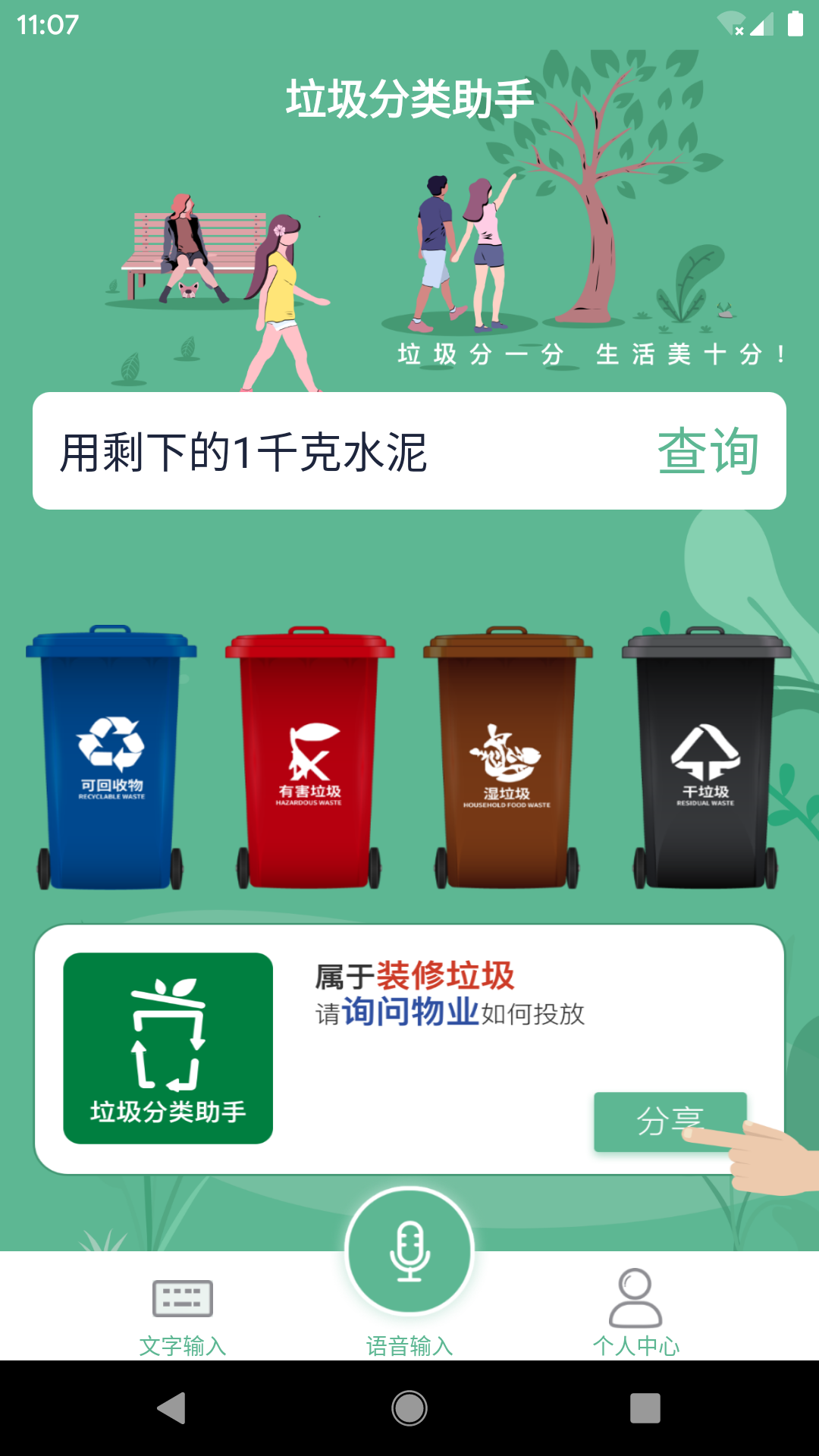
Task: Select the blue 可回收物 recyclable bin
Action: tap(111, 758)
